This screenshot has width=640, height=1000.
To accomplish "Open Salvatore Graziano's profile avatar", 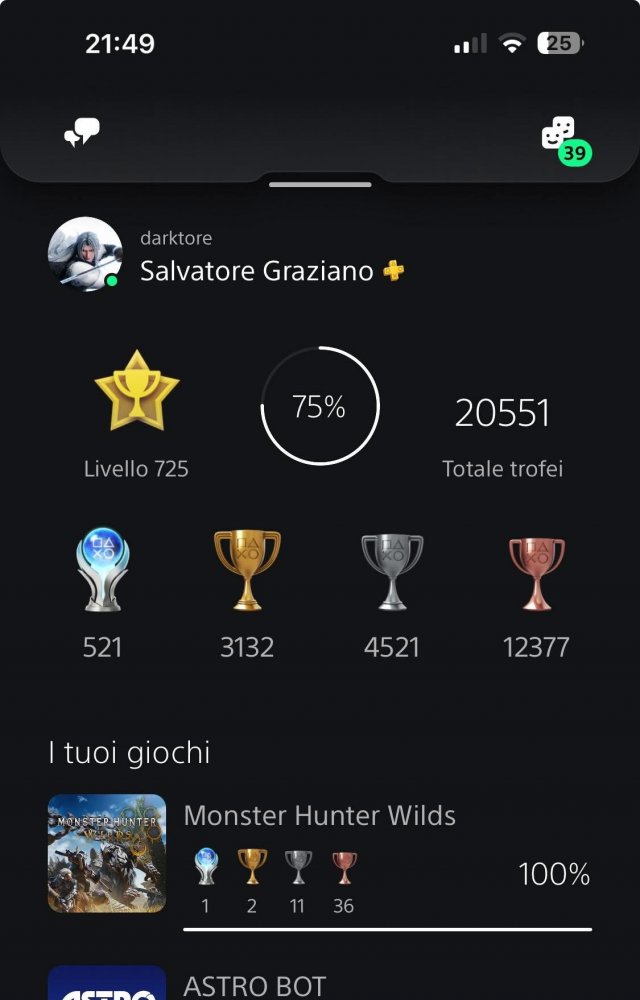I will pyautogui.click(x=85, y=254).
